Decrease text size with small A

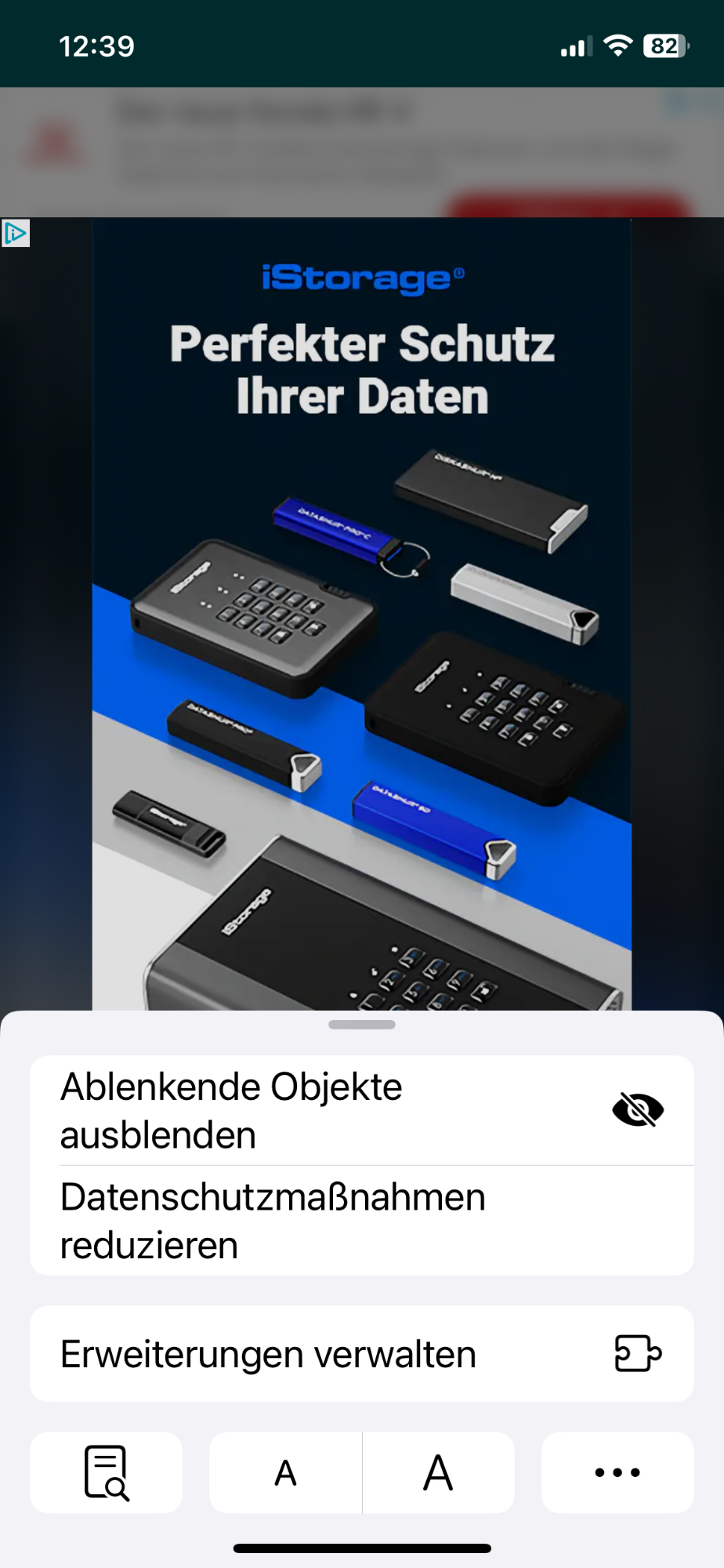[286, 1472]
